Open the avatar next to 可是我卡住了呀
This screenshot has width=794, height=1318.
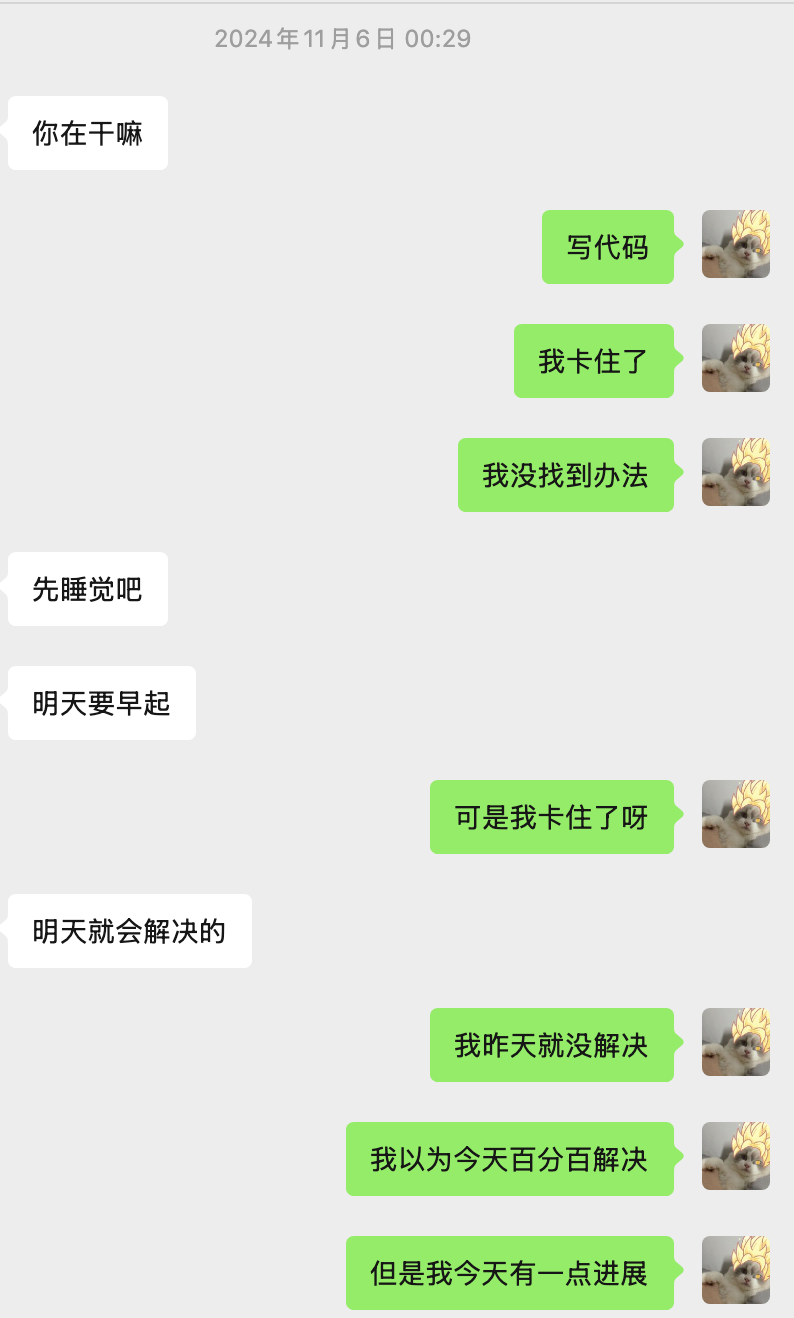(736, 814)
